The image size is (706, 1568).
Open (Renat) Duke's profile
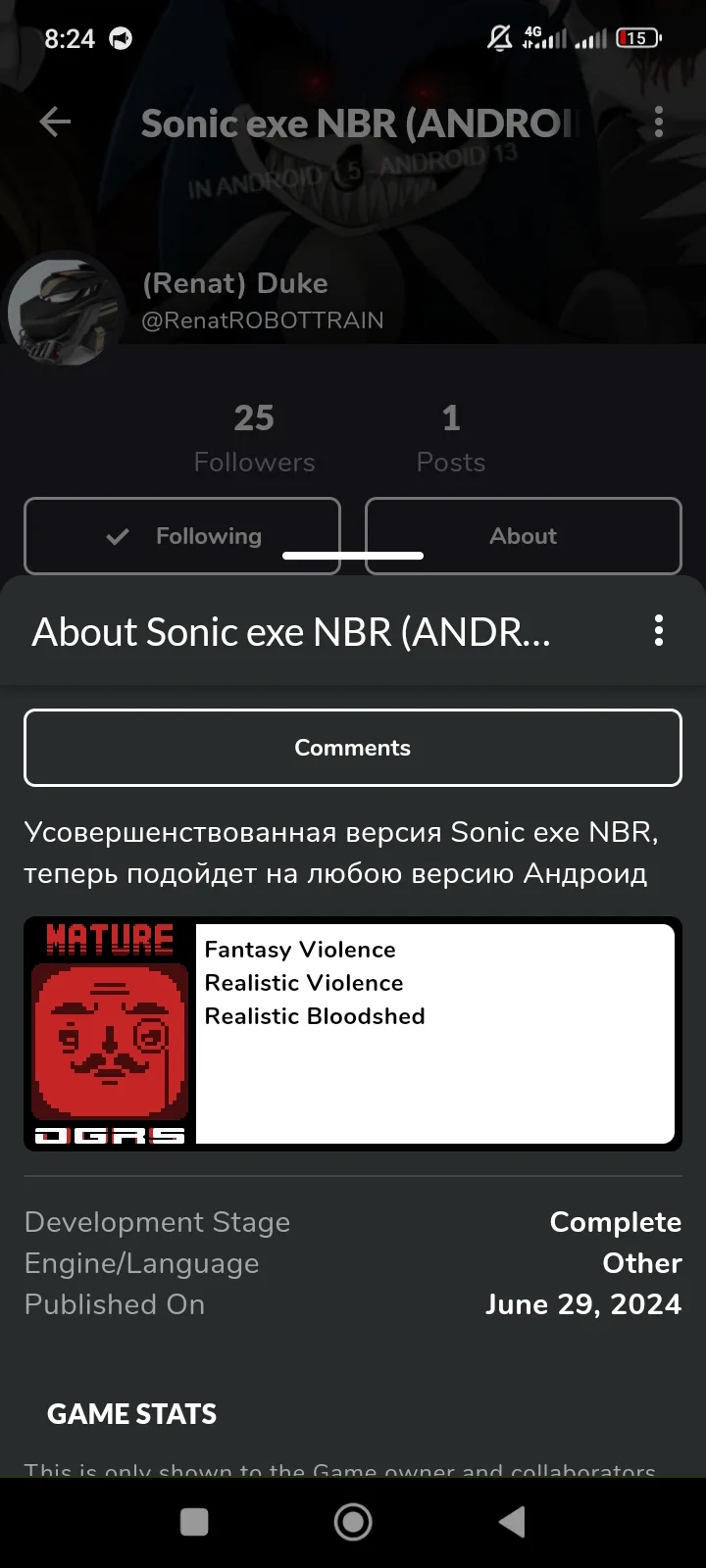click(x=235, y=283)
